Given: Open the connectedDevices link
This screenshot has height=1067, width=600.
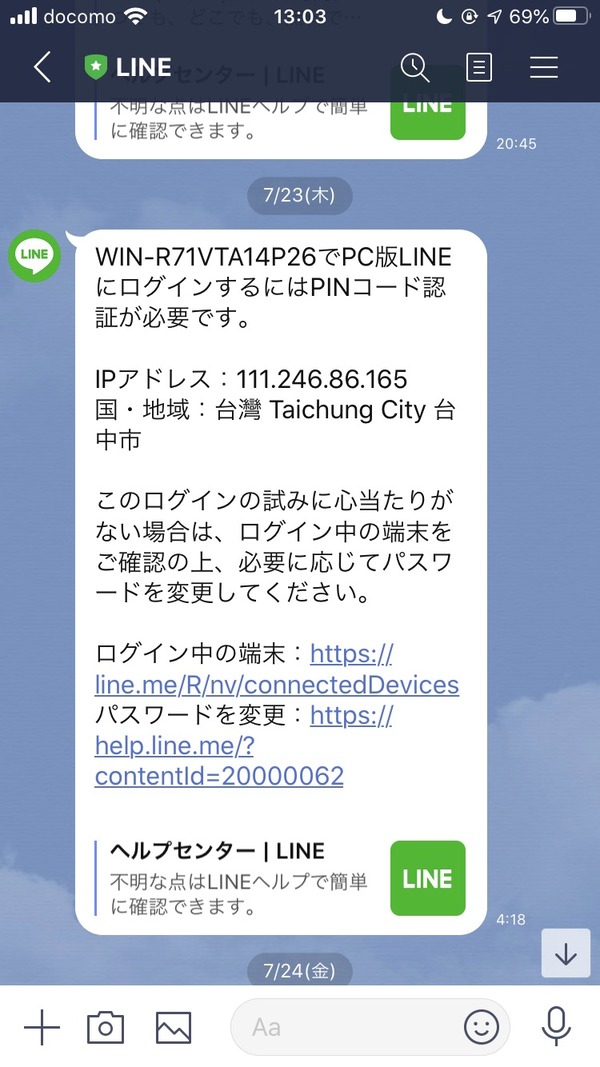Looking at the screenshot, I should 277,670.
